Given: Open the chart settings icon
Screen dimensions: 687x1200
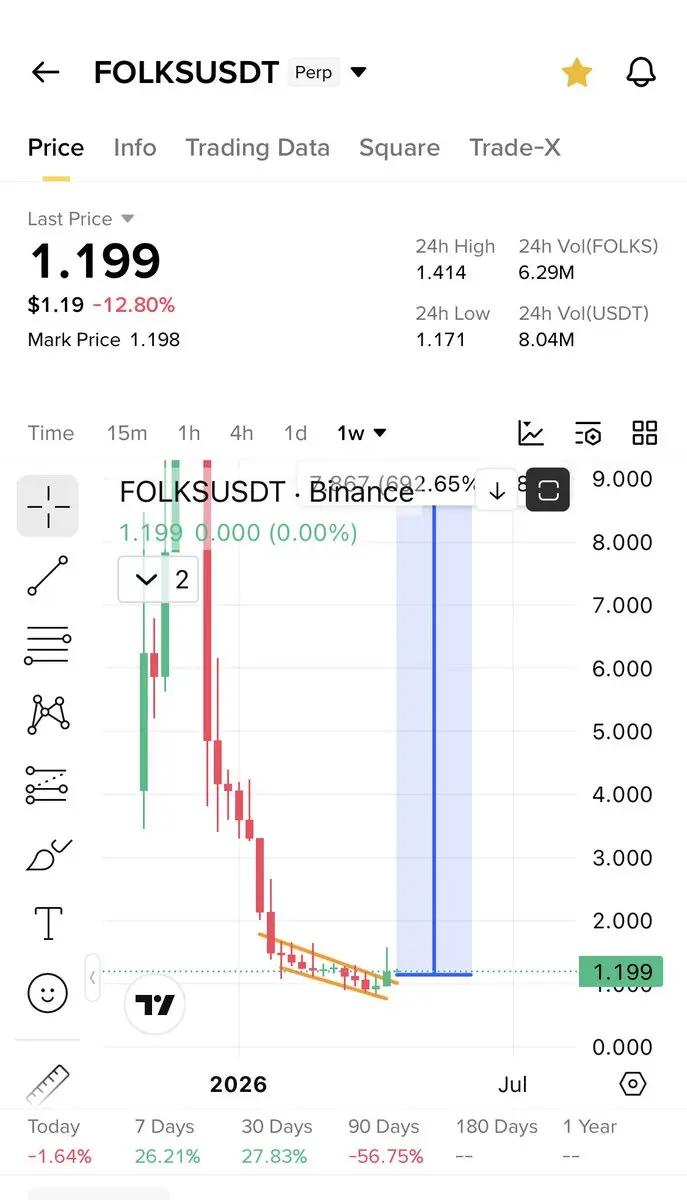Looking at the screenshot, I should click(588, 433).
